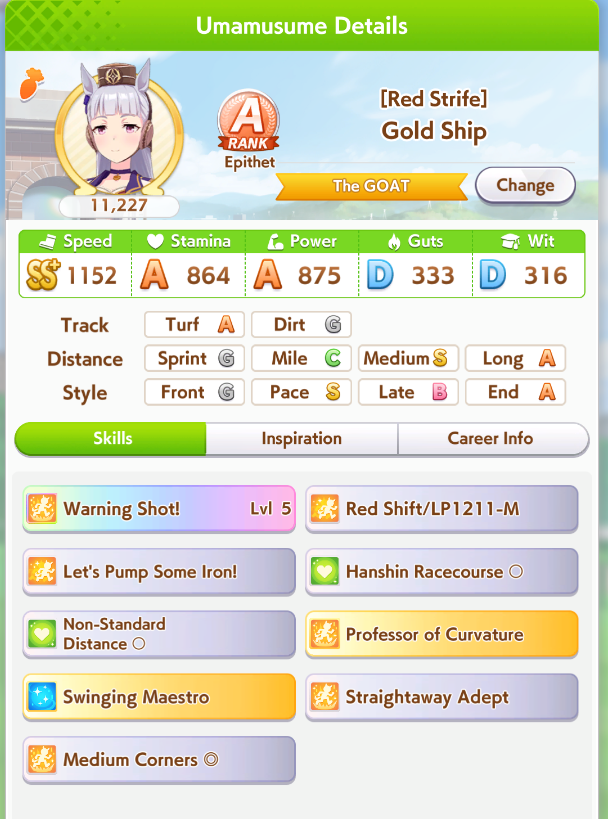Screen dimensions: 608x819
Task: Open Non-Standard Distance skill
Action: pyautogui.click(x=159, y=634)
